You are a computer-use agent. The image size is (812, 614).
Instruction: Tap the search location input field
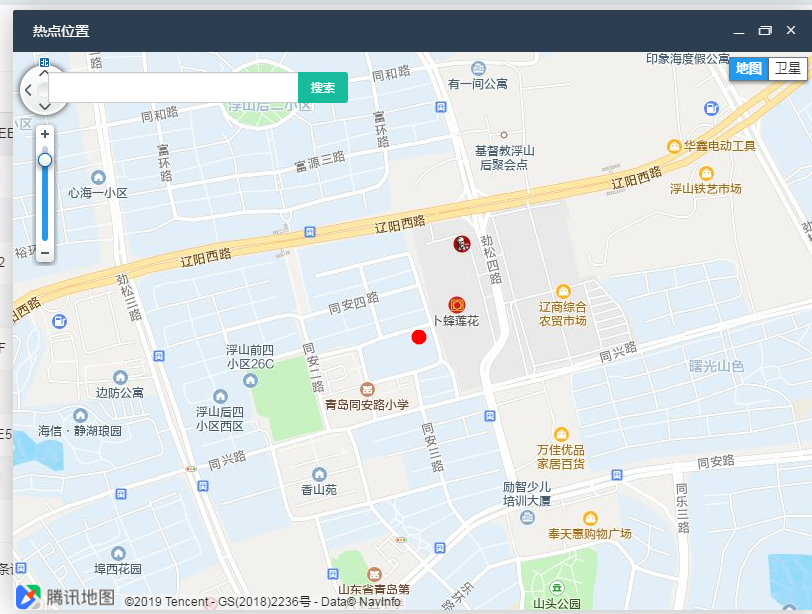tap(173, 88)
